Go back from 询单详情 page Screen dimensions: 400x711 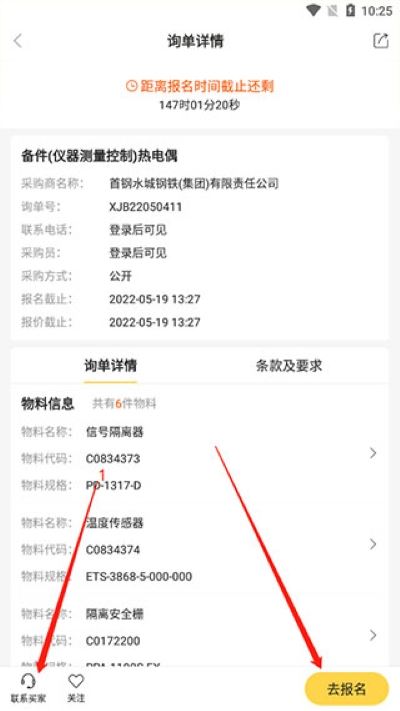coord(18,41)
